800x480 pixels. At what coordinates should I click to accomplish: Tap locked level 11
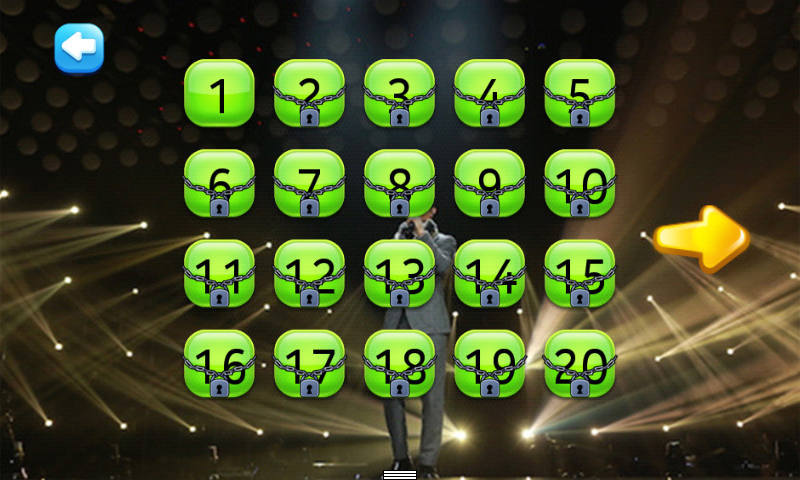click(219, 273)
